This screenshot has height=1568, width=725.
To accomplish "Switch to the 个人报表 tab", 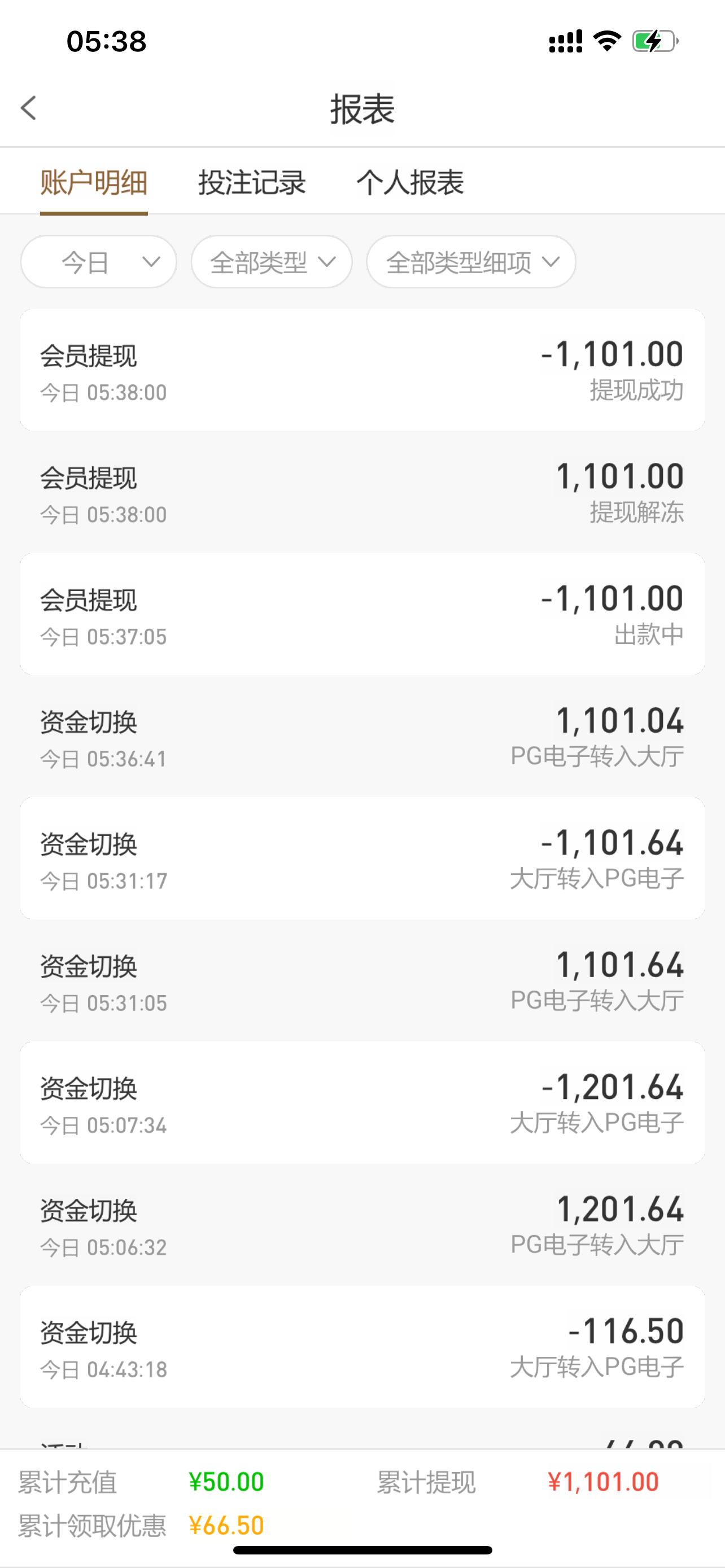I will pyautogui.click(x=410, y=183).
